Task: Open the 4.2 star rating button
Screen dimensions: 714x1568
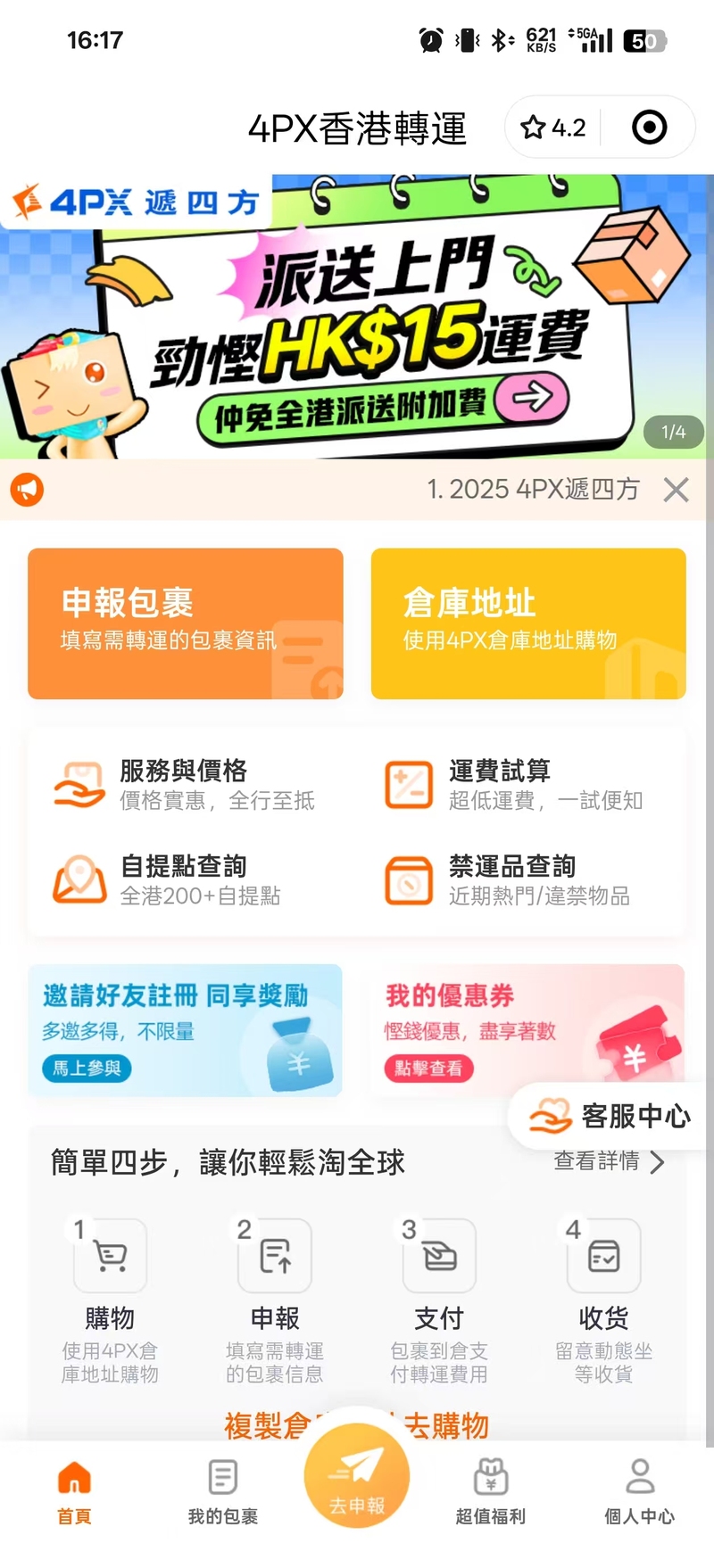Action: tap(553, 128)
